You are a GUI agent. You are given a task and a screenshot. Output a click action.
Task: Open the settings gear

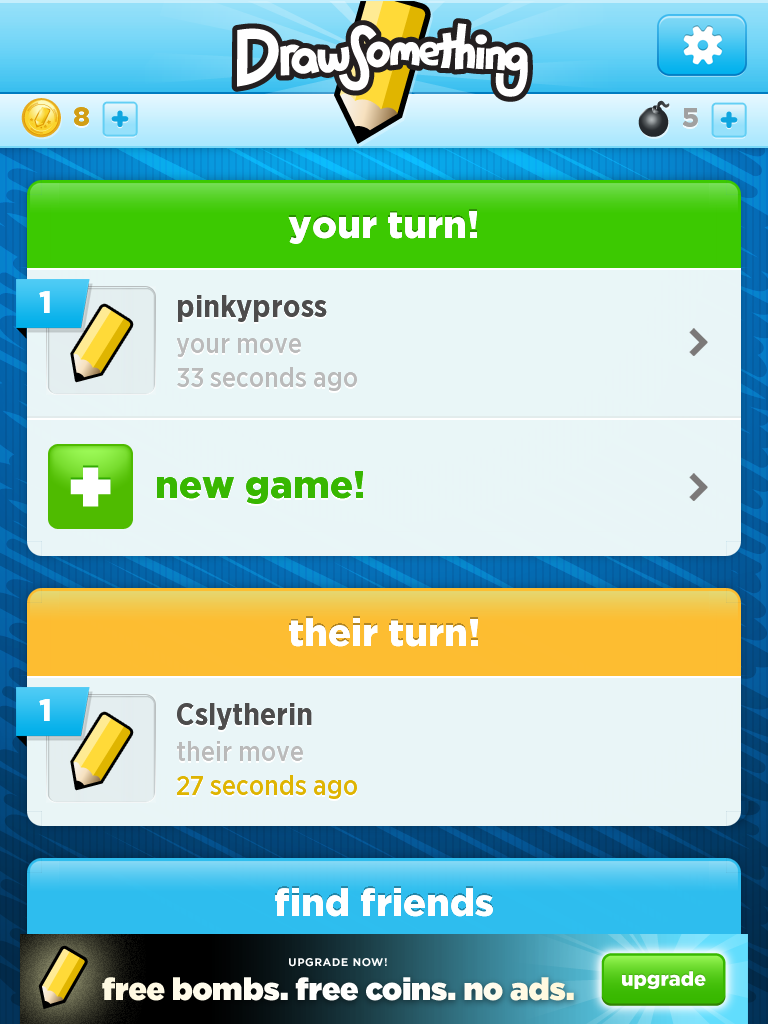coord(701,46)
